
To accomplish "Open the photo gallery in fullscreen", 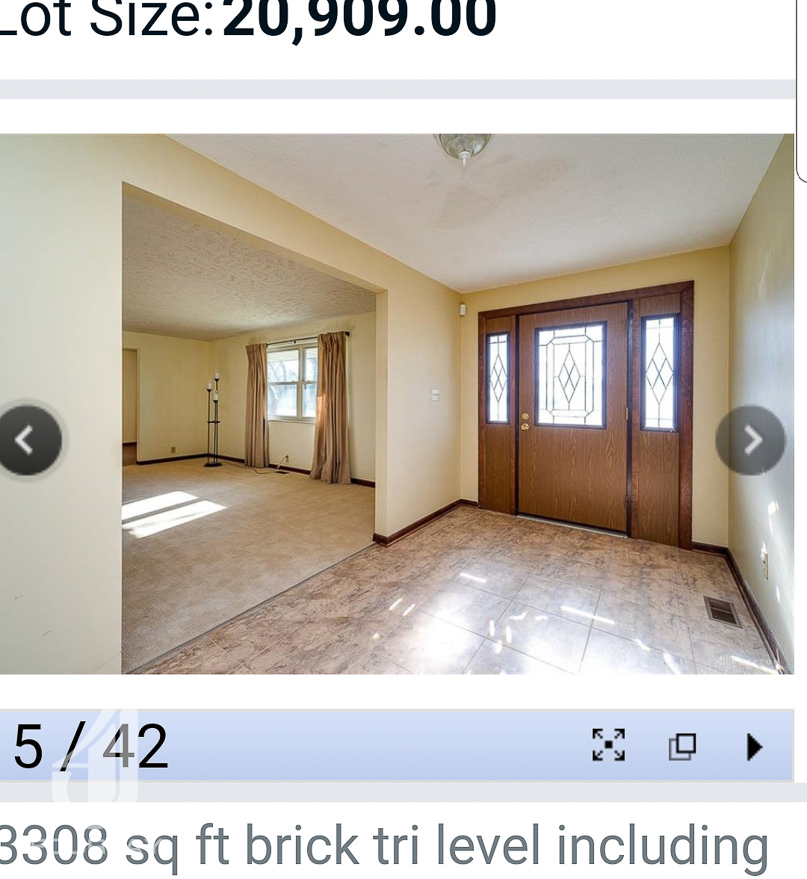I will point(608,745).
